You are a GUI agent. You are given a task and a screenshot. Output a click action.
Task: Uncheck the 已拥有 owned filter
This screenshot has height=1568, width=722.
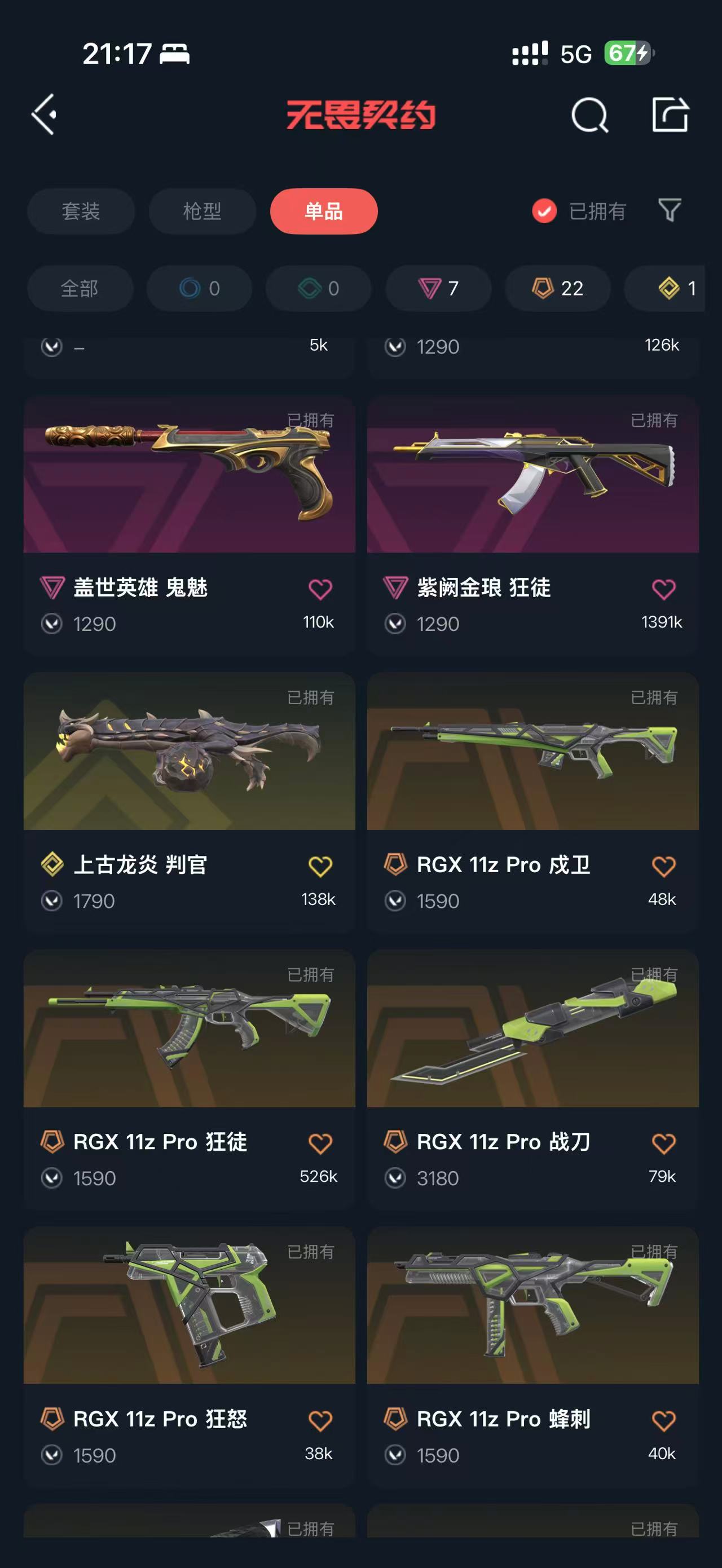click(x=544, y=211)
